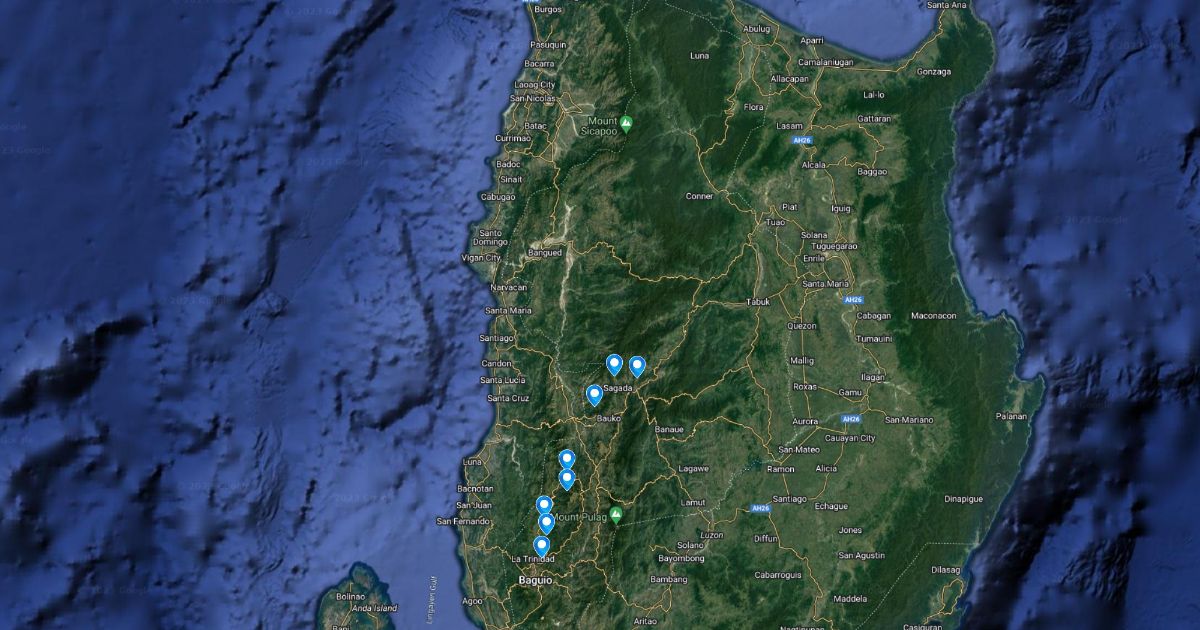Open the Mount Pulag peak marker

(616, 515)
